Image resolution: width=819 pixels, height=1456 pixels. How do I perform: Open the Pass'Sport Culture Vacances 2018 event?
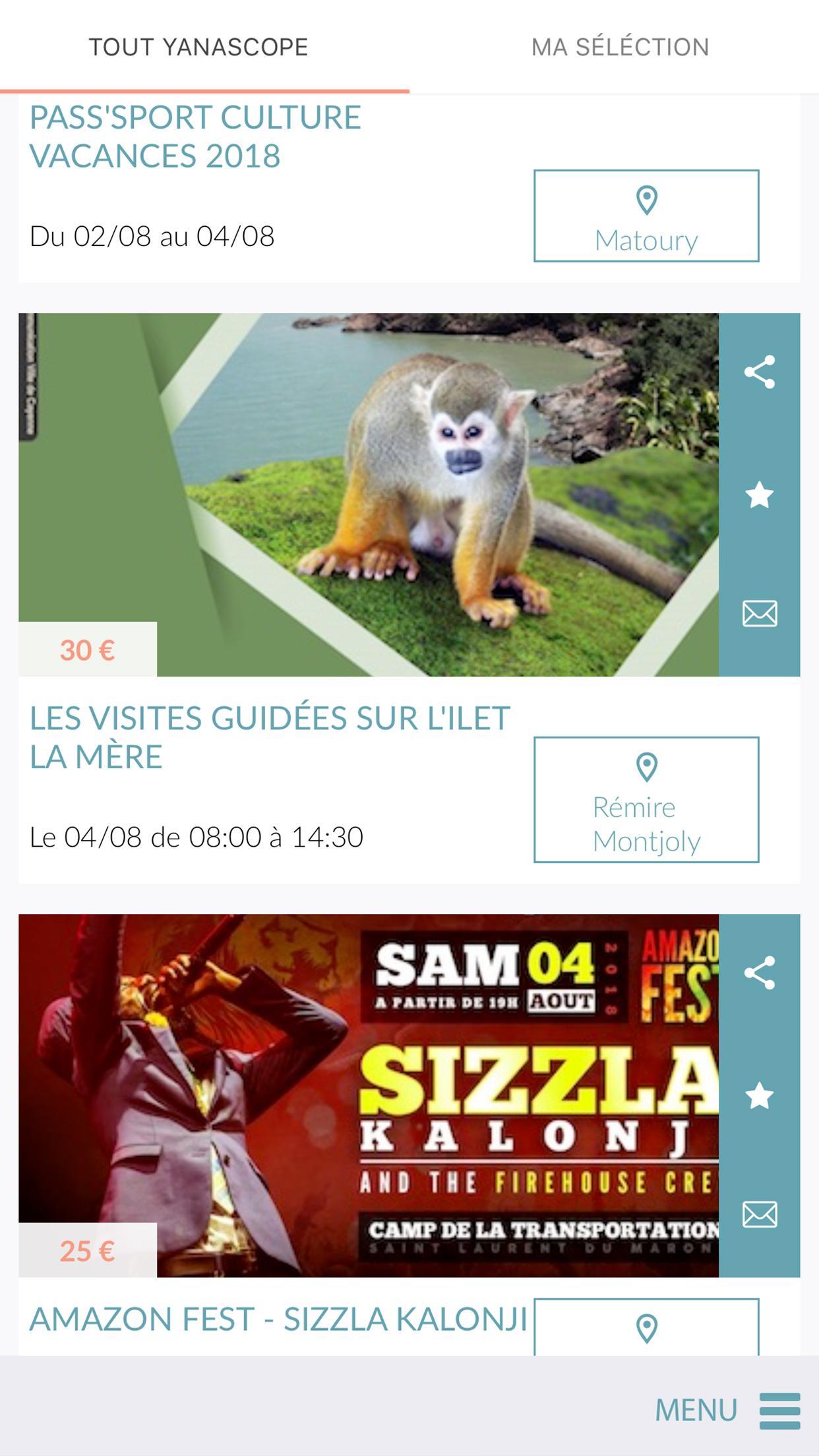click(x=195, y=136)
